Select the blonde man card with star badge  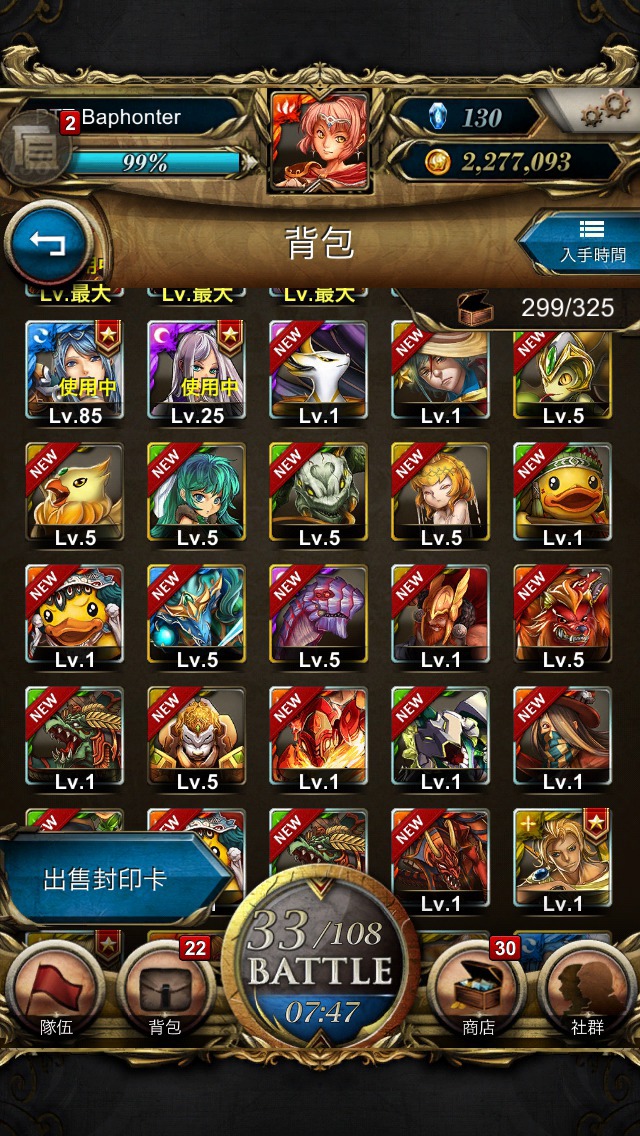[x=562, y=859]
